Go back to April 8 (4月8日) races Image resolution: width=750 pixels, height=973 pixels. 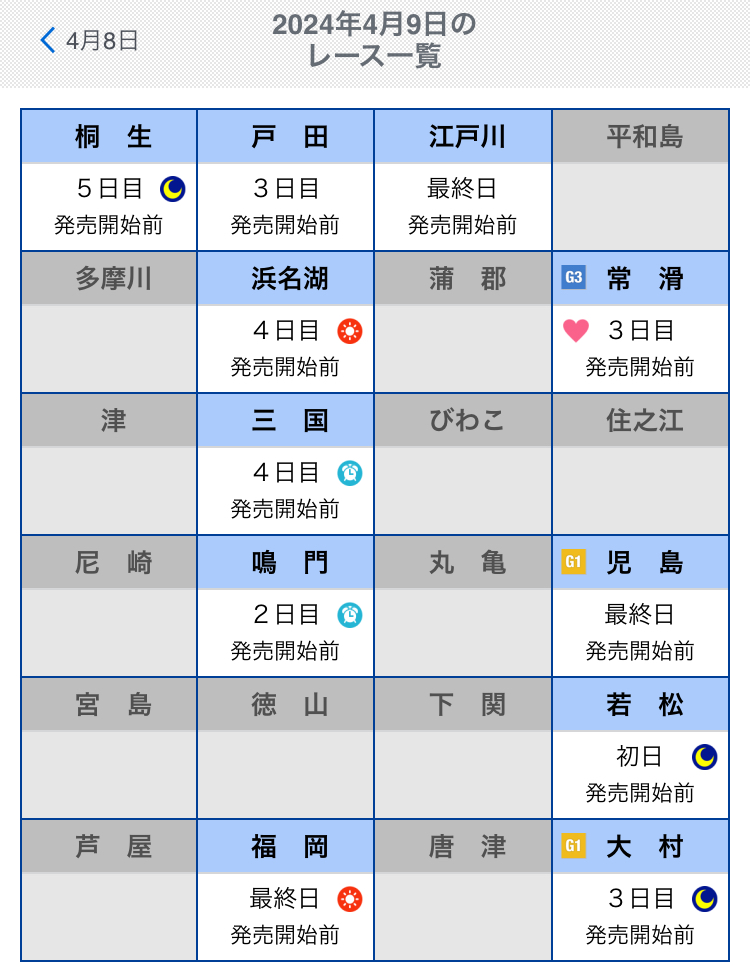(88, 41)
